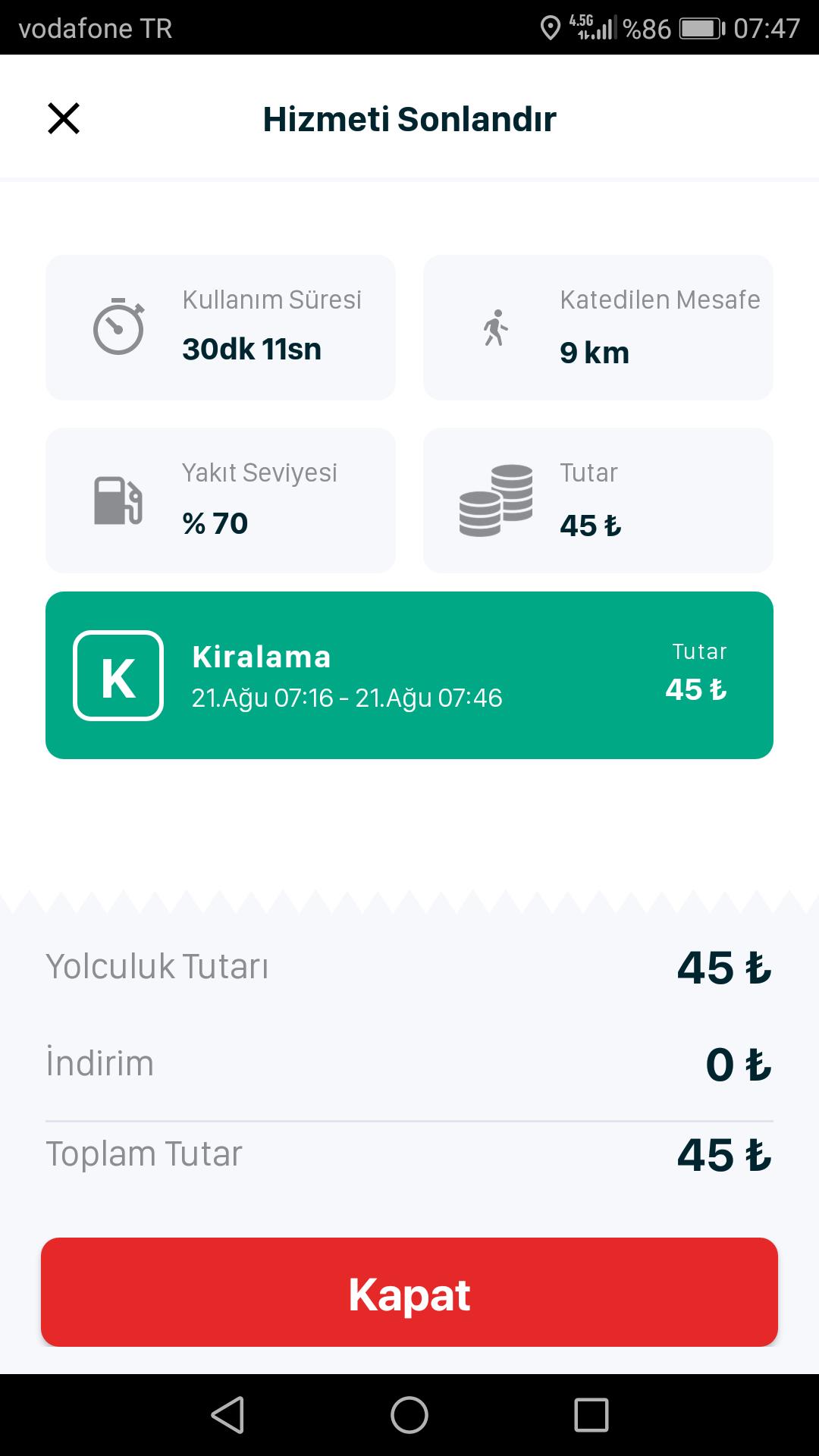Close the Hizmeti Sonlandır screen with X
The height and width of the screenshot is (1456, 819).
point(64,119)
